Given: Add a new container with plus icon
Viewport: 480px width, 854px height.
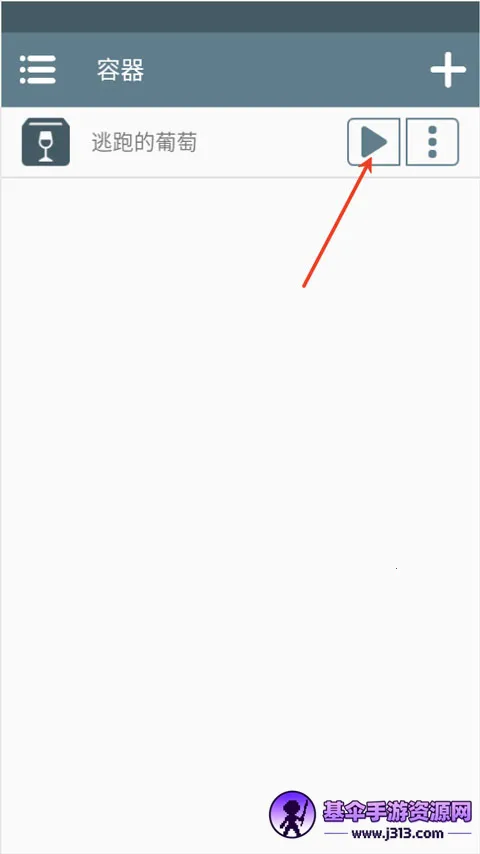Looking at the screenshot, I should click(448, 70).
